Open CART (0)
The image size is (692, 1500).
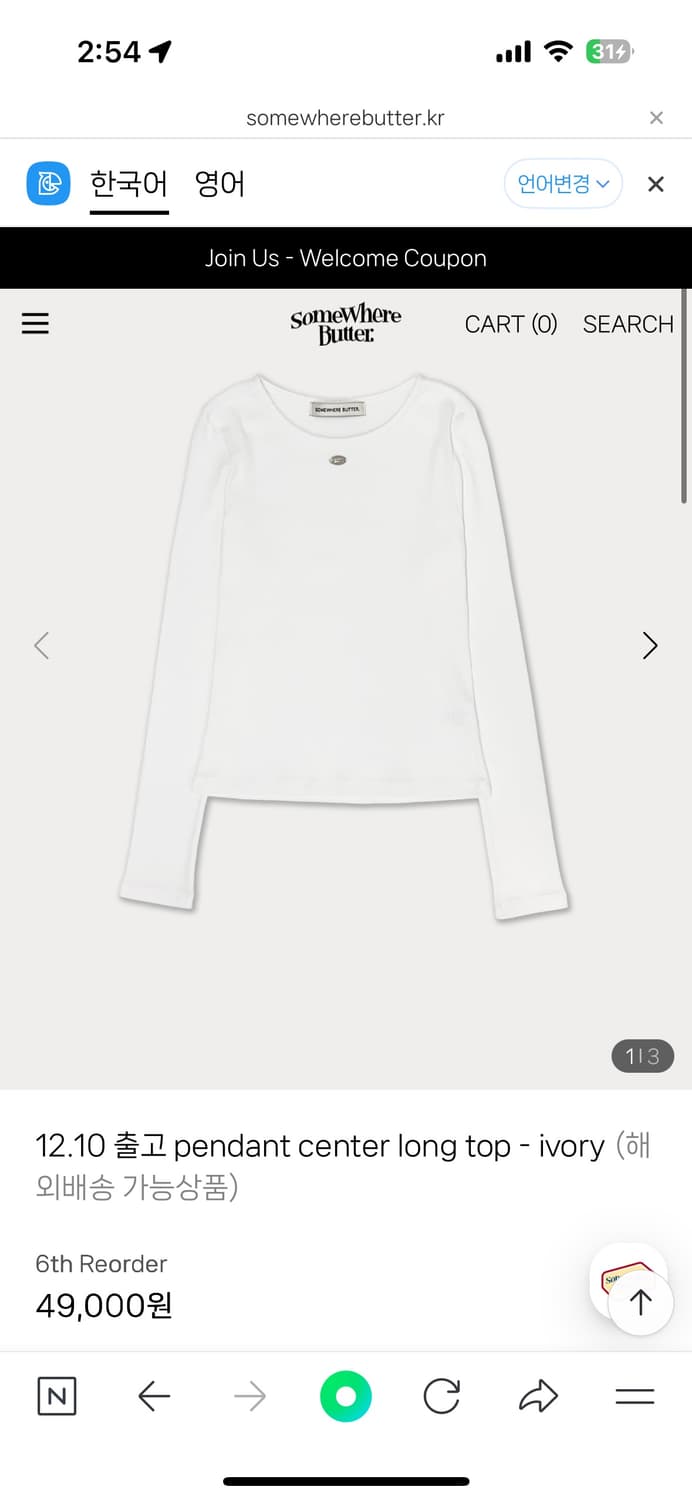(x=510, y=324)
